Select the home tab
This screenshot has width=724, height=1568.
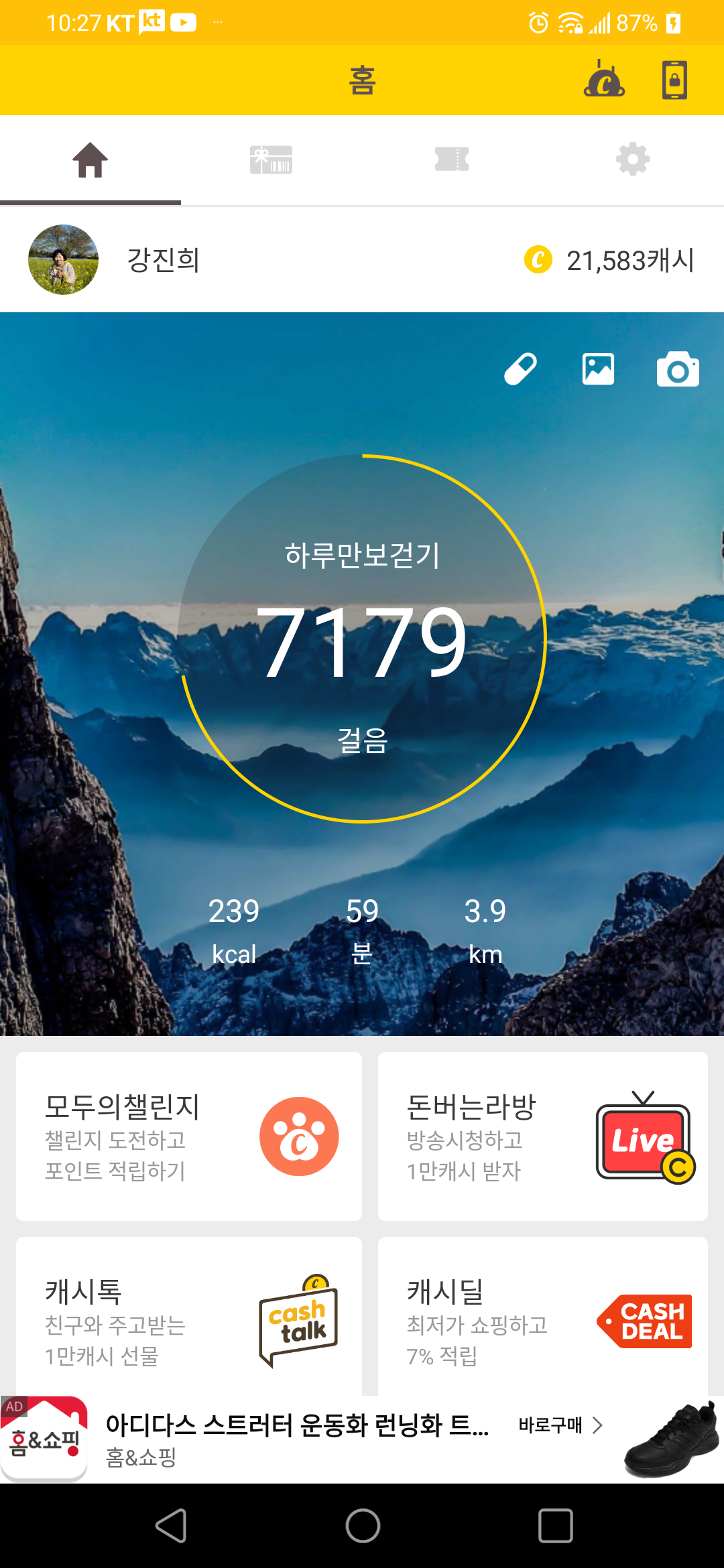[90, 160]
